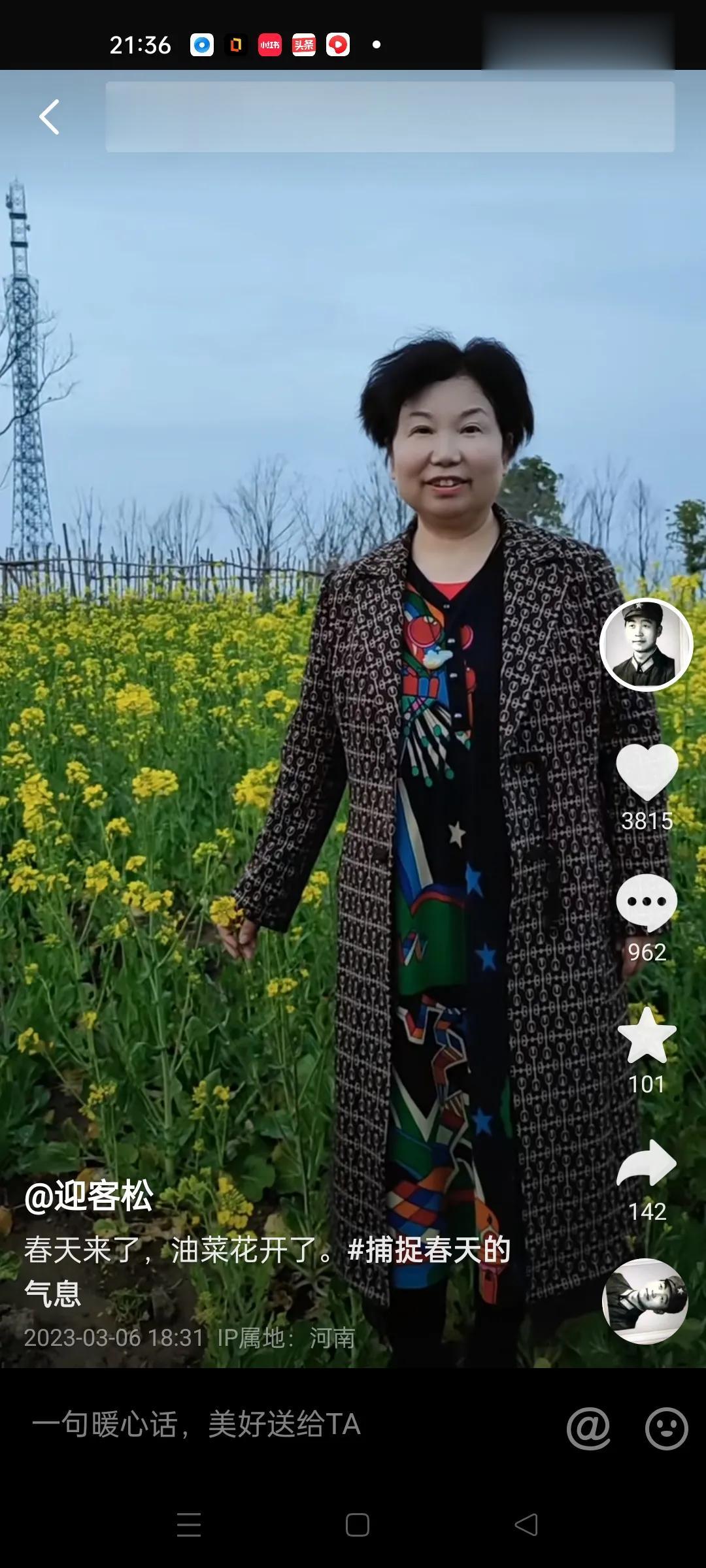Favorite the video with the star icon
This screenshot has height=1568, width=706.
(x=647, y=1037)
